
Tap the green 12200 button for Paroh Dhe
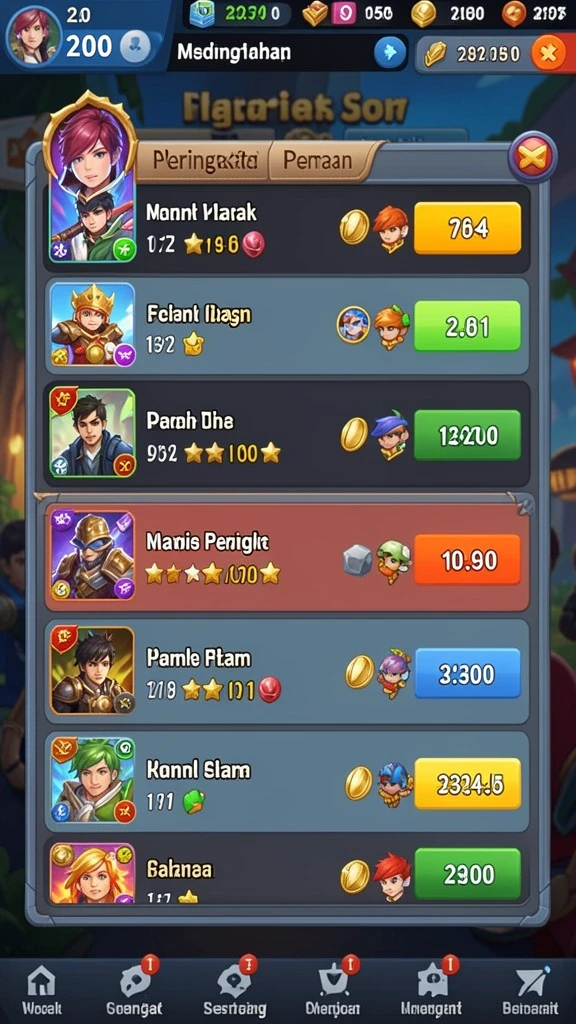468,435
